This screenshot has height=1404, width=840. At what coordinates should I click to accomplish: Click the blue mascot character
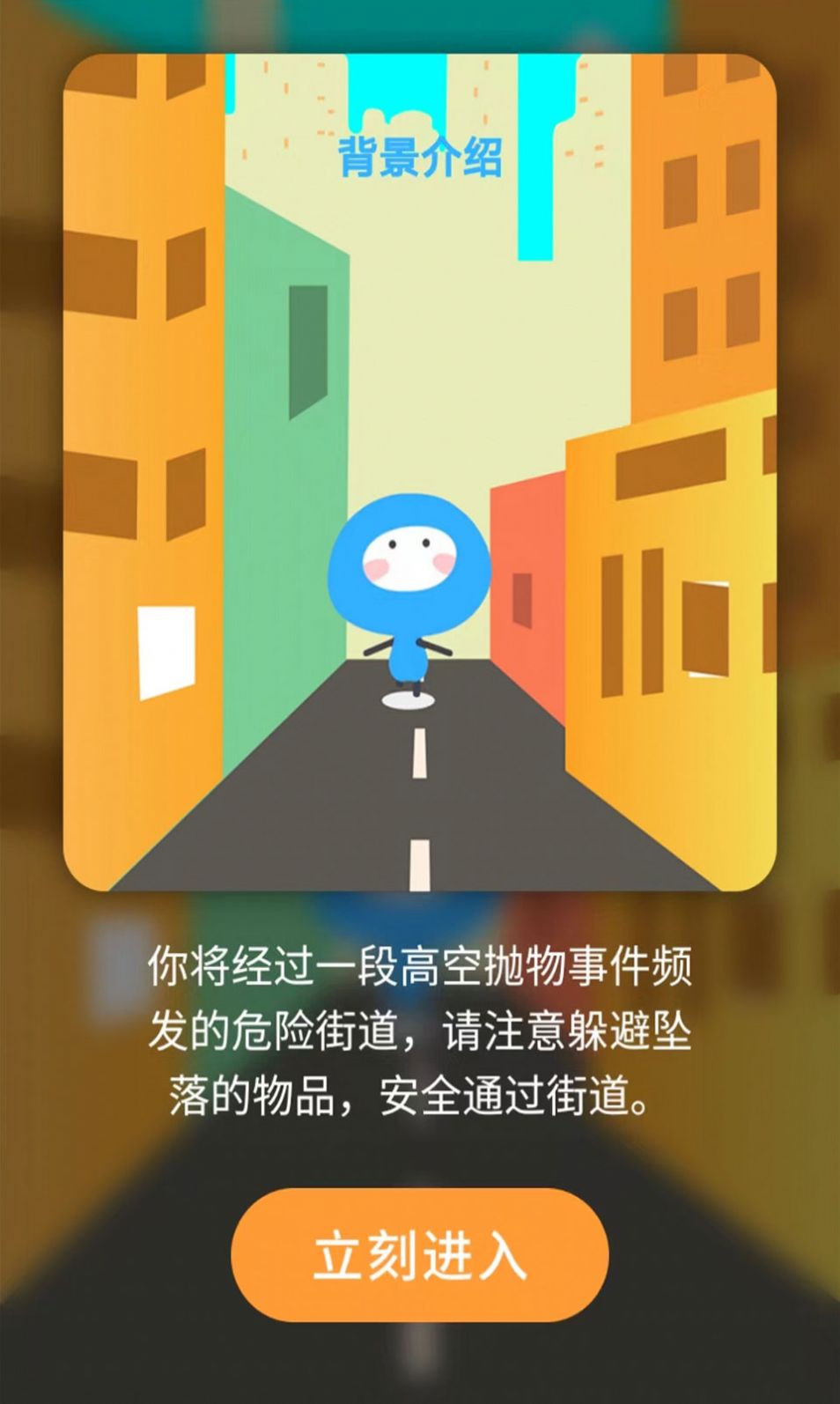pyautogui.click(x=409, y=590)
